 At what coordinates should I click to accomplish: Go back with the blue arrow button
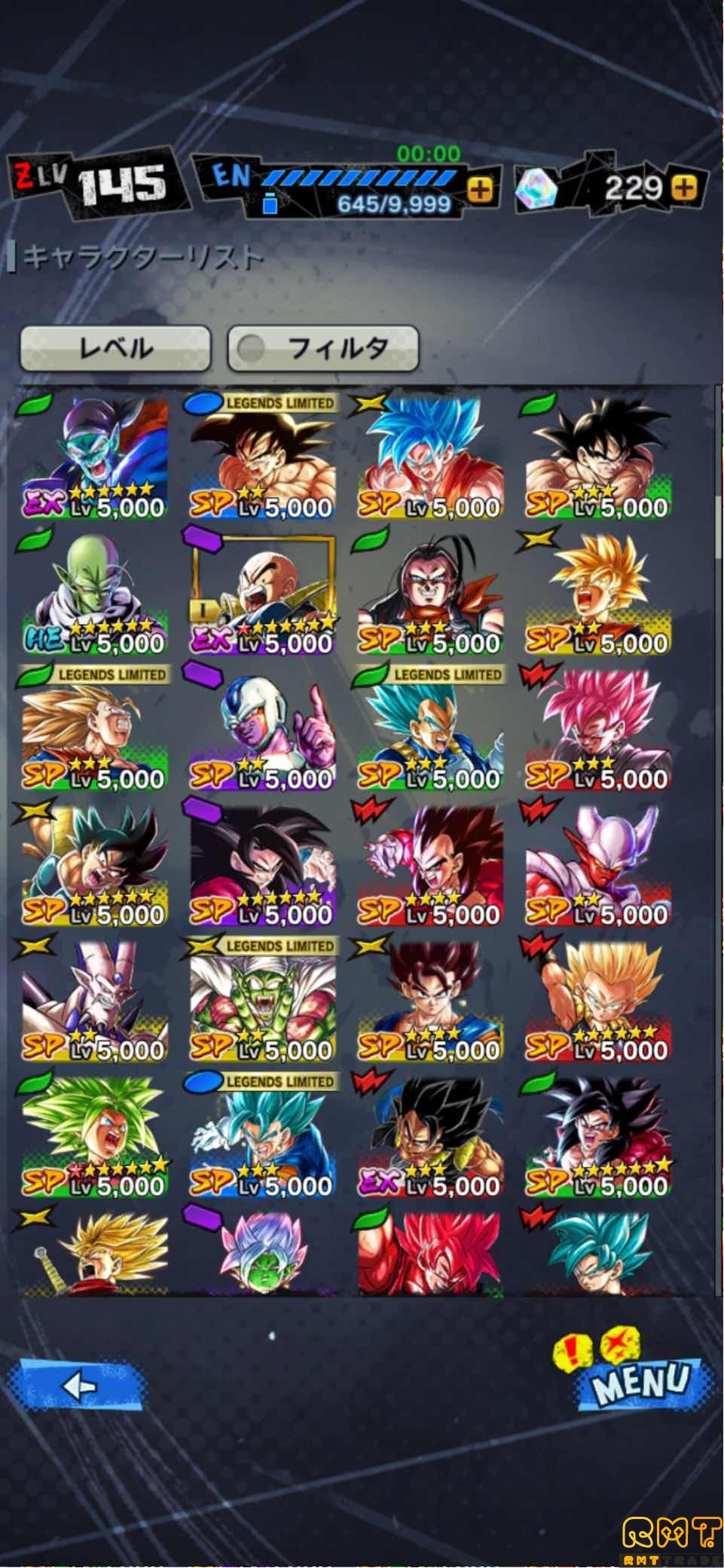77,1385
